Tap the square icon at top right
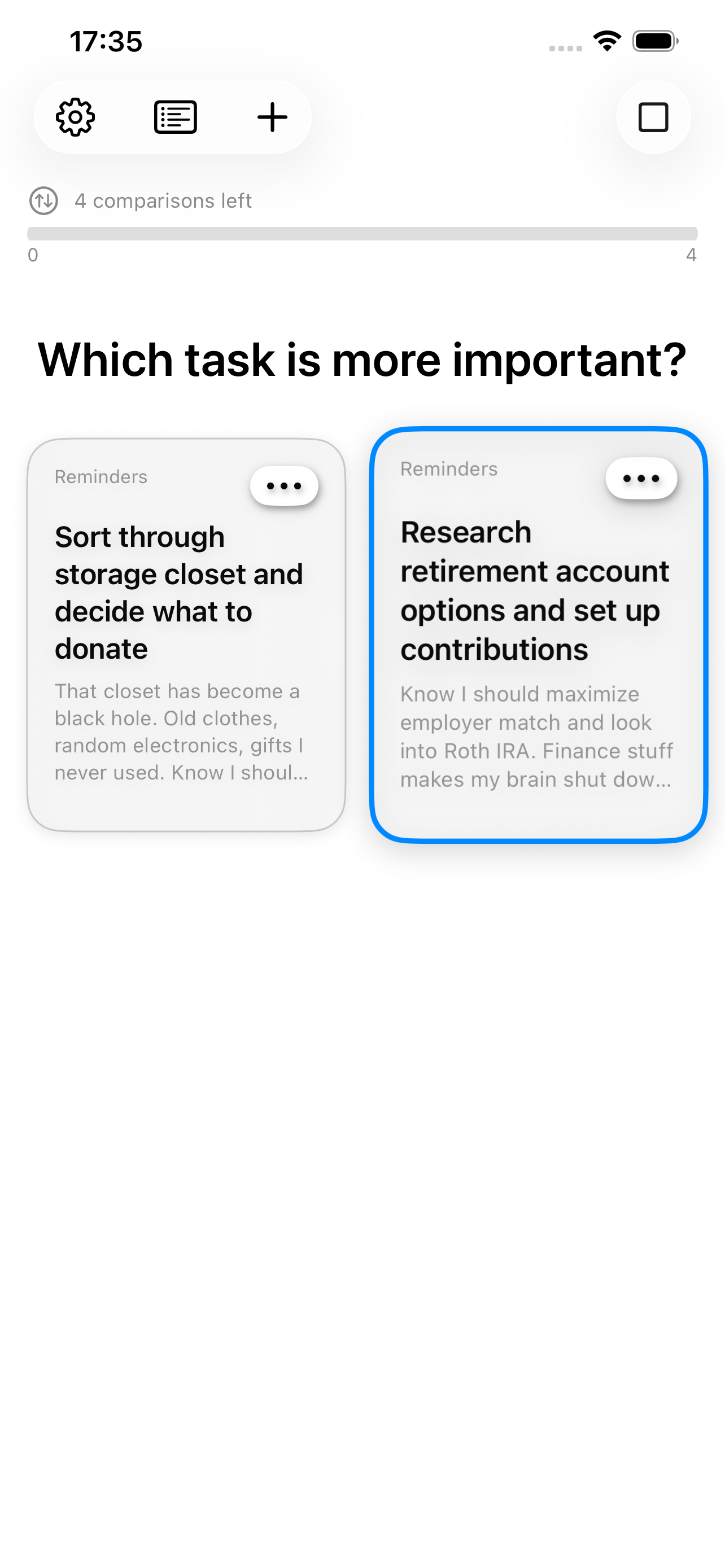This screenshot has width=725, height=1568. point(653,117)
